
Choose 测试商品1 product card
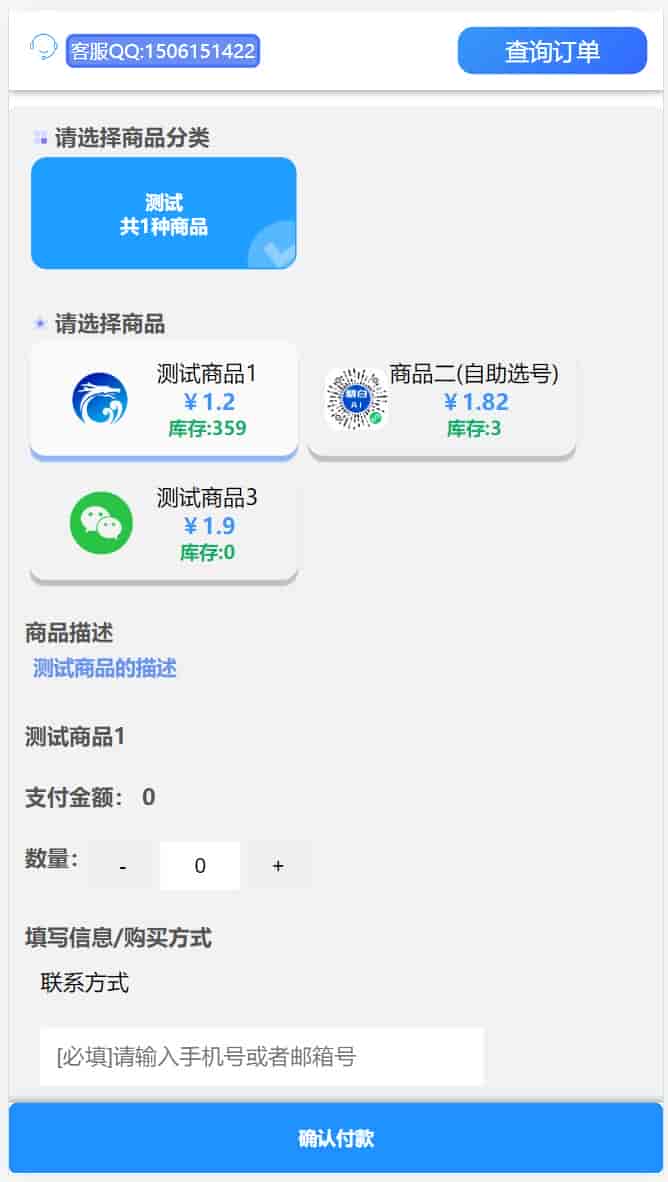164,400
